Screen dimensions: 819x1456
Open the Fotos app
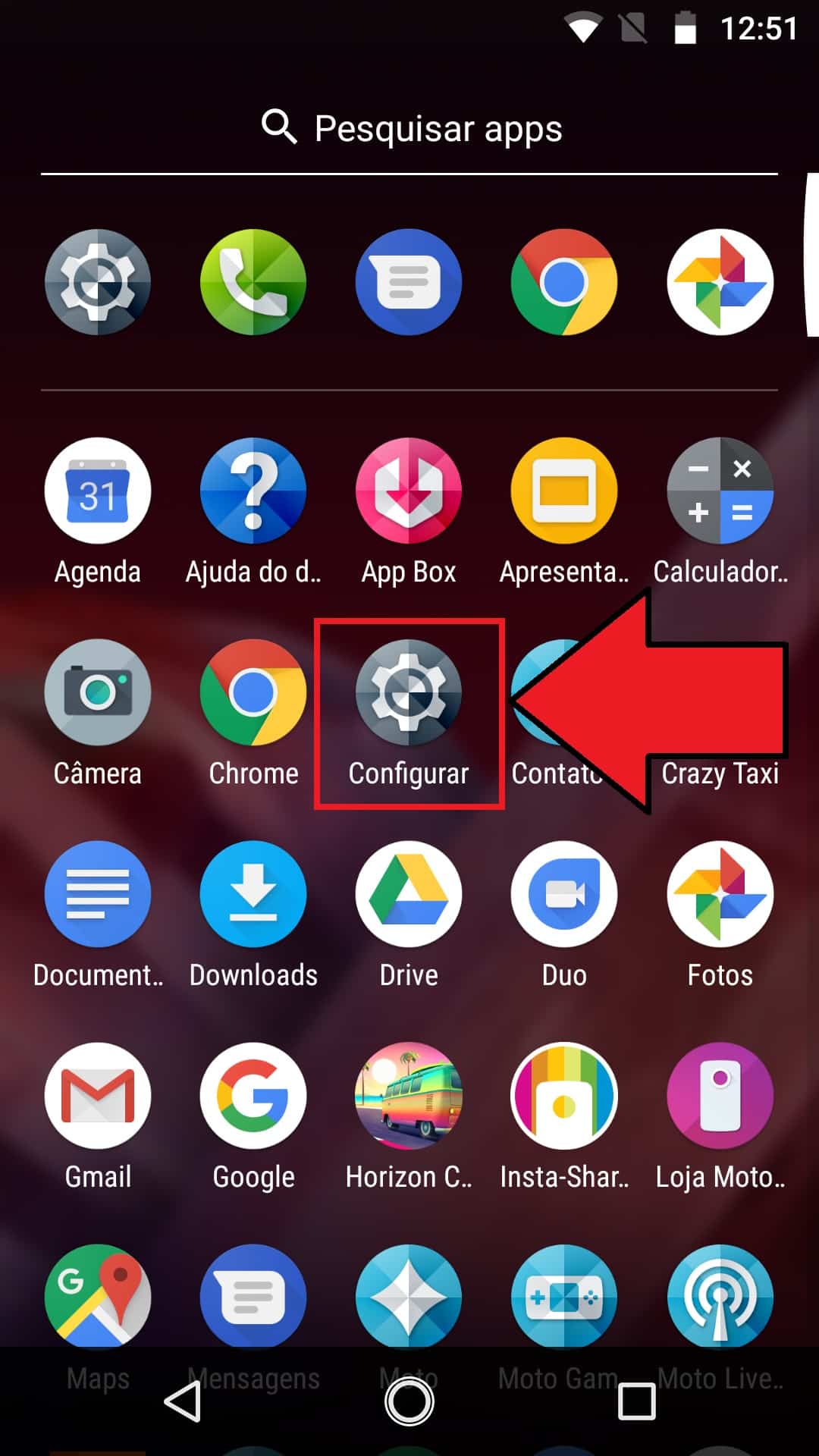pyautogui.click(x=720, y=893)
